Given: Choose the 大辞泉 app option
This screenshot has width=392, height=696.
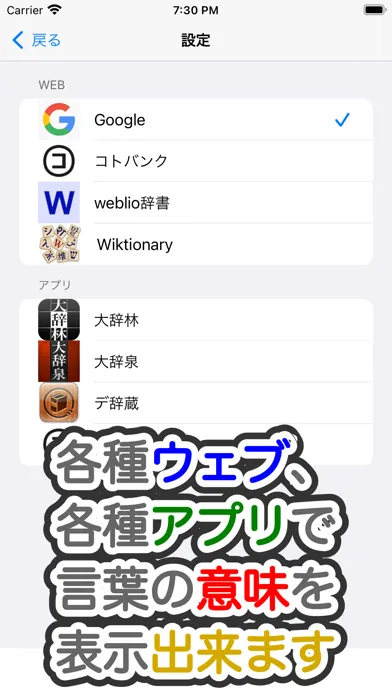Looking at the screenshot, I should pyautogui.click(x=196, y=361).
